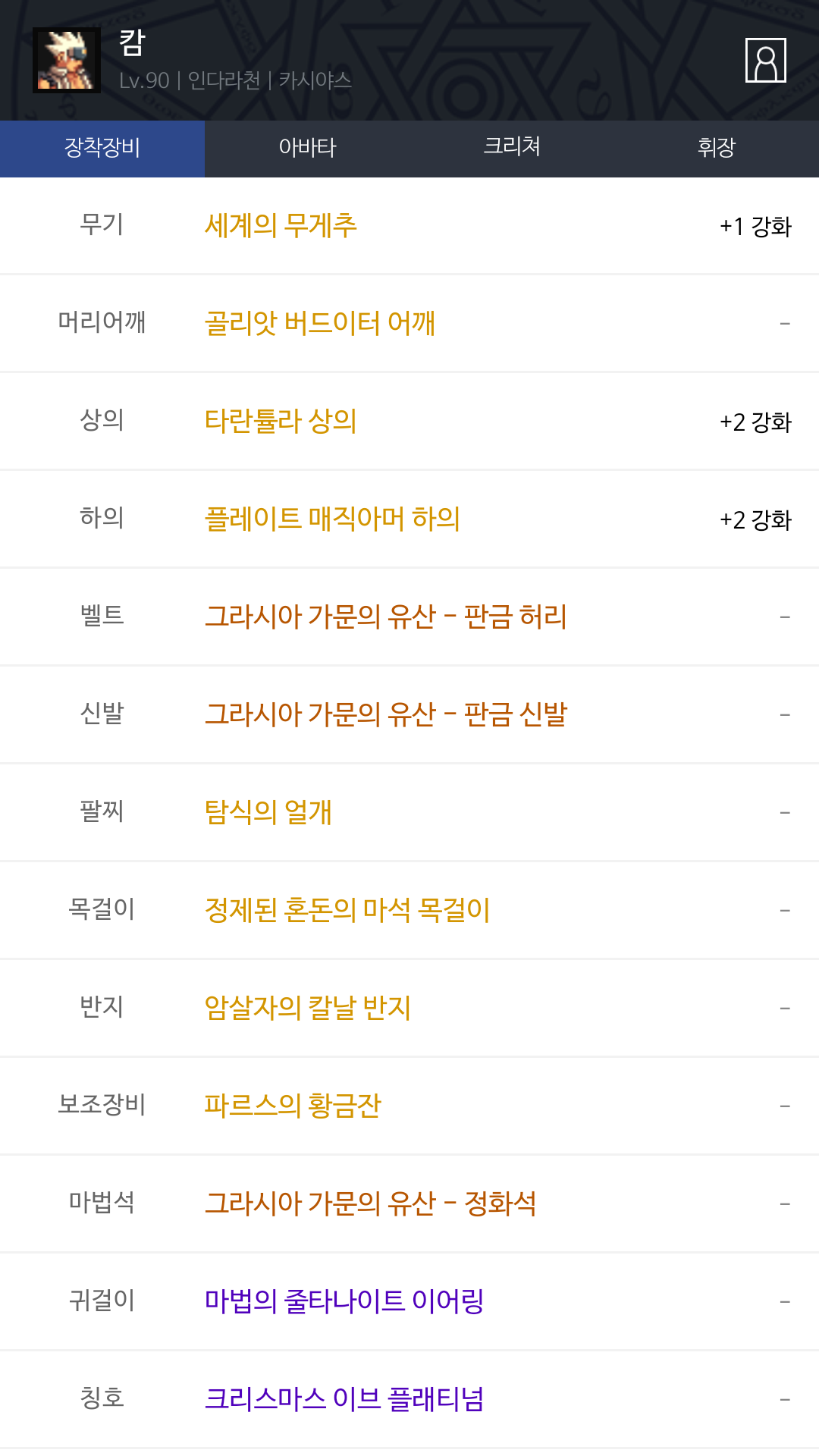
Task: Open the 휘장 tab
Action: [x=717, y=148]
